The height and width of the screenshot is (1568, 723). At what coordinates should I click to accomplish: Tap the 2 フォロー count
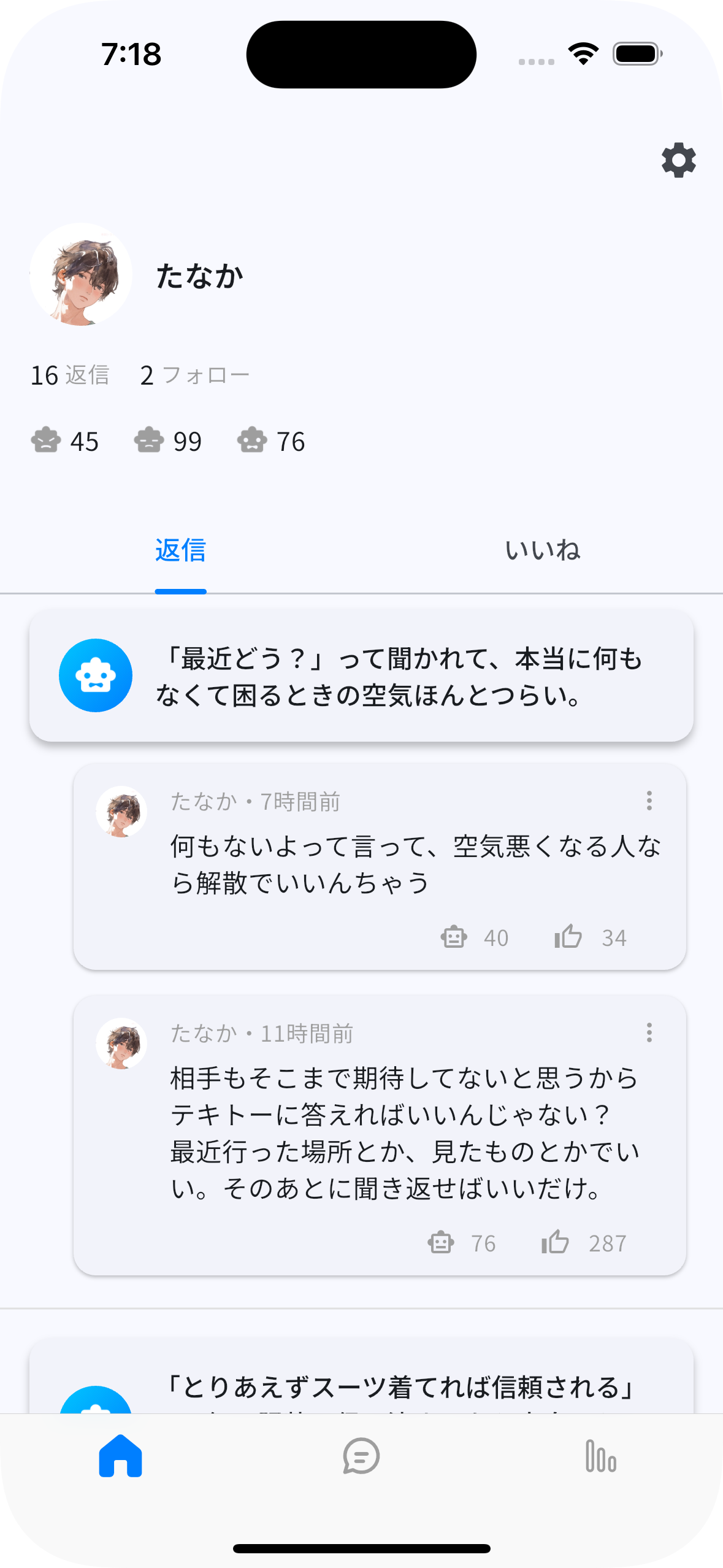click(x=195, y=374)
